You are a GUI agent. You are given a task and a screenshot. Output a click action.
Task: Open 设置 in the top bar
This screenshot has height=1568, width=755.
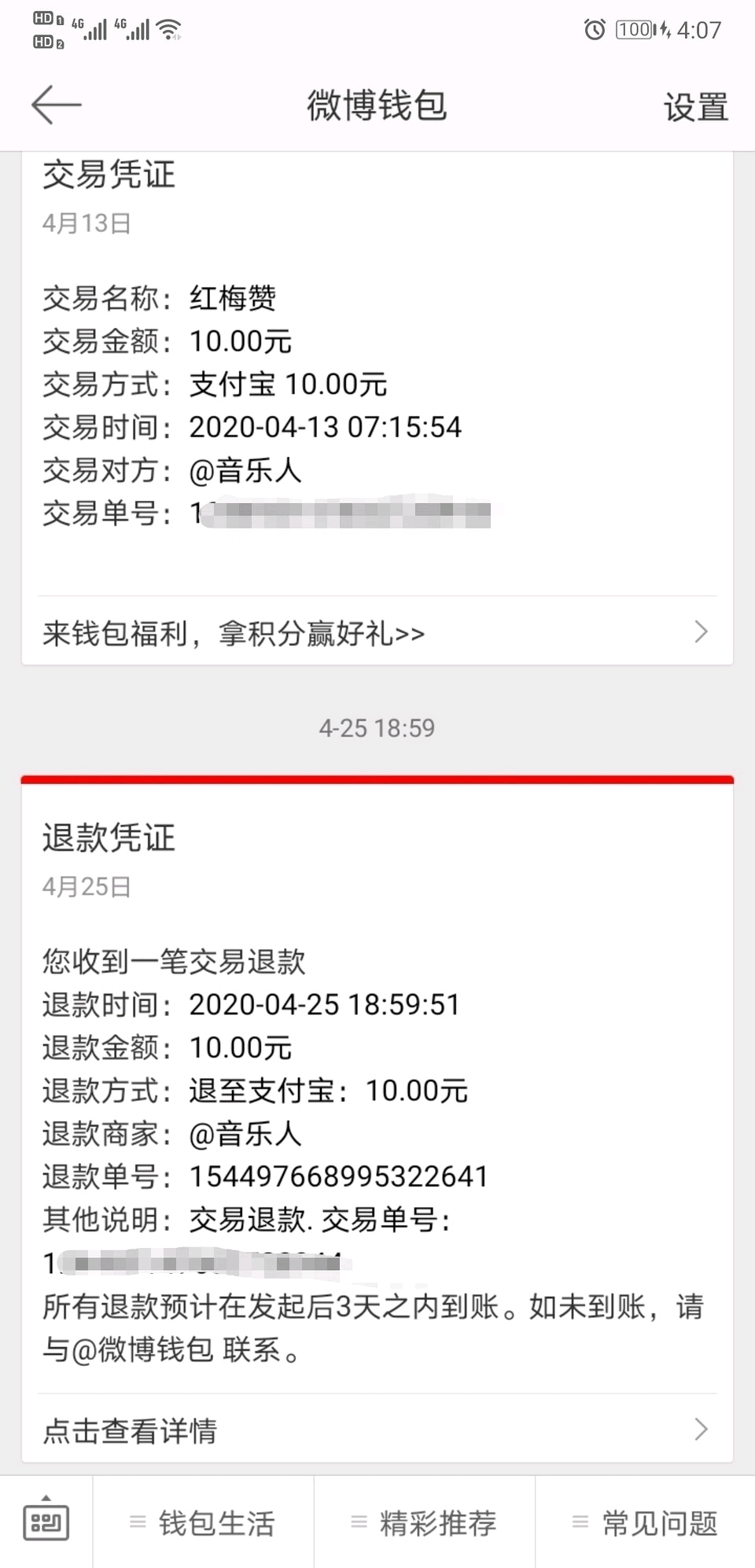point(695,107)
